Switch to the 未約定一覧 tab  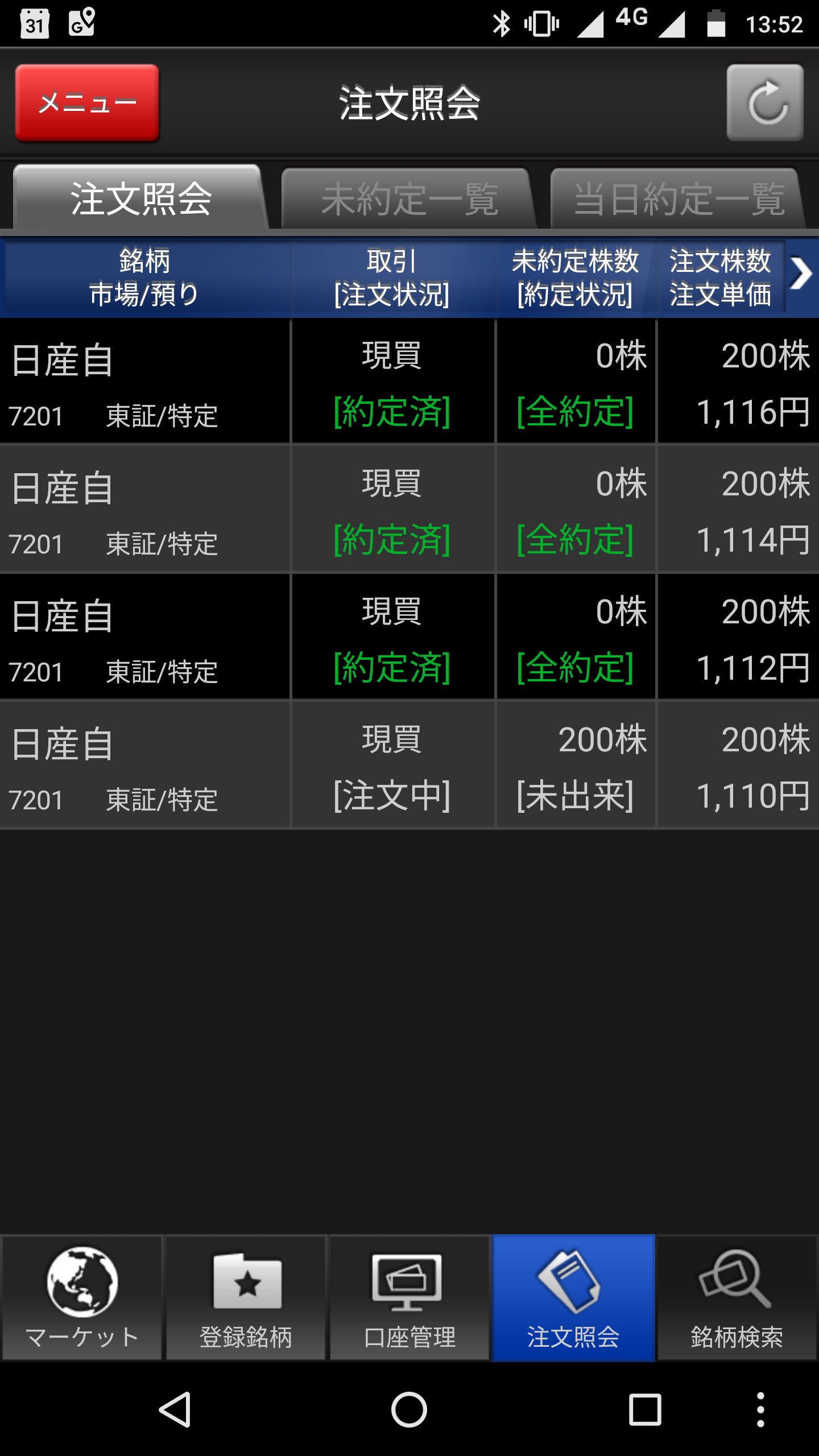[x=409, y=199]
